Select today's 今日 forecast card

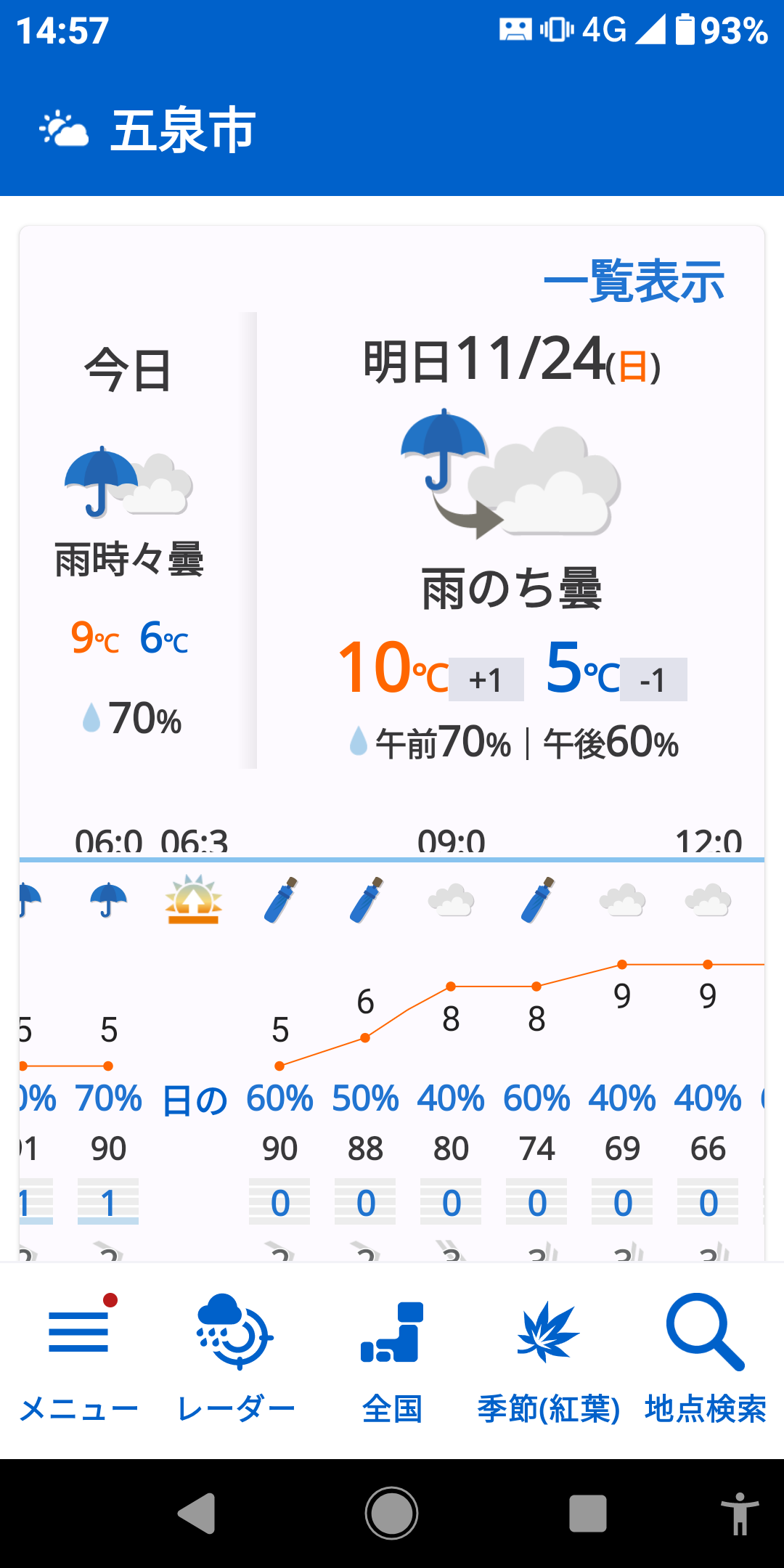coord(131,540)
